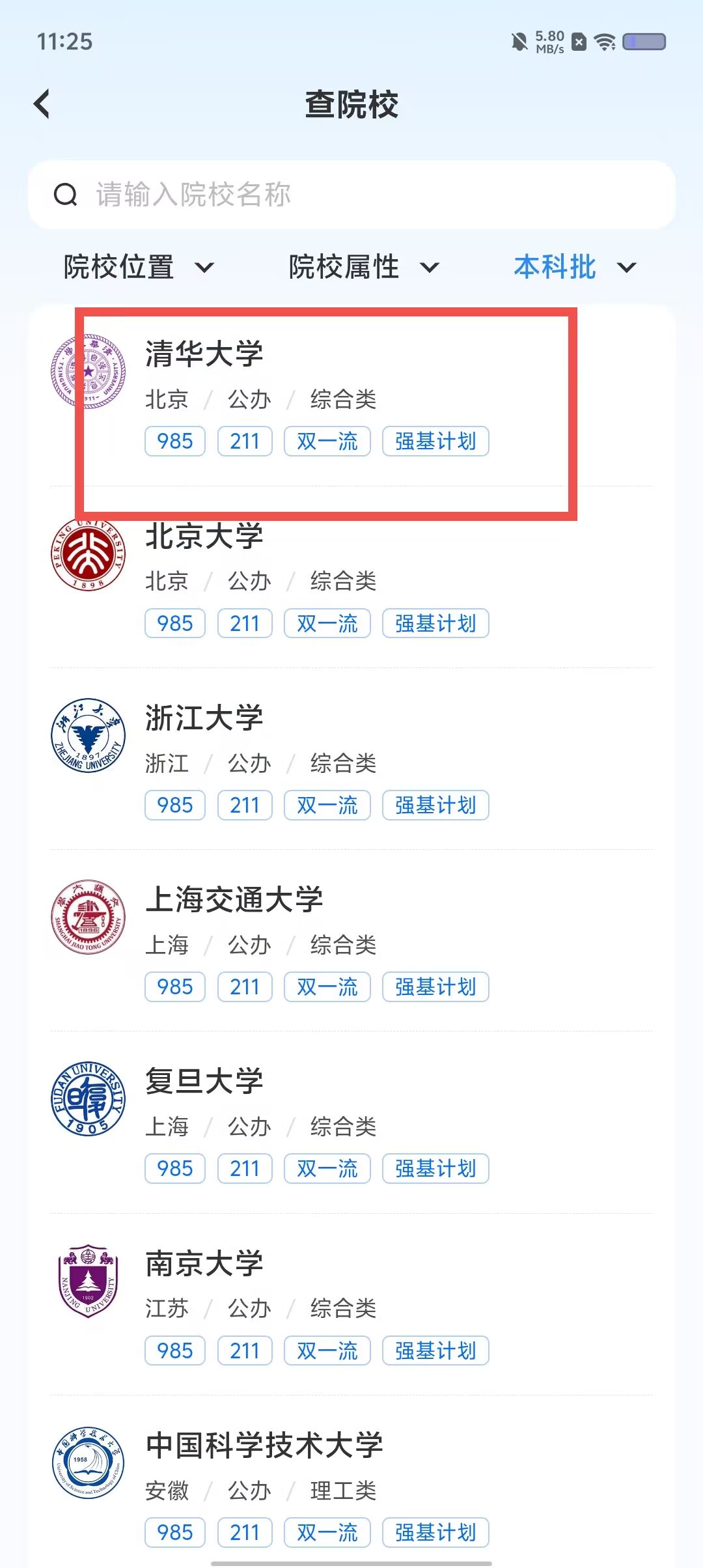
Task: Select 上海交通大学 from the list
Action: coord(351,941)
